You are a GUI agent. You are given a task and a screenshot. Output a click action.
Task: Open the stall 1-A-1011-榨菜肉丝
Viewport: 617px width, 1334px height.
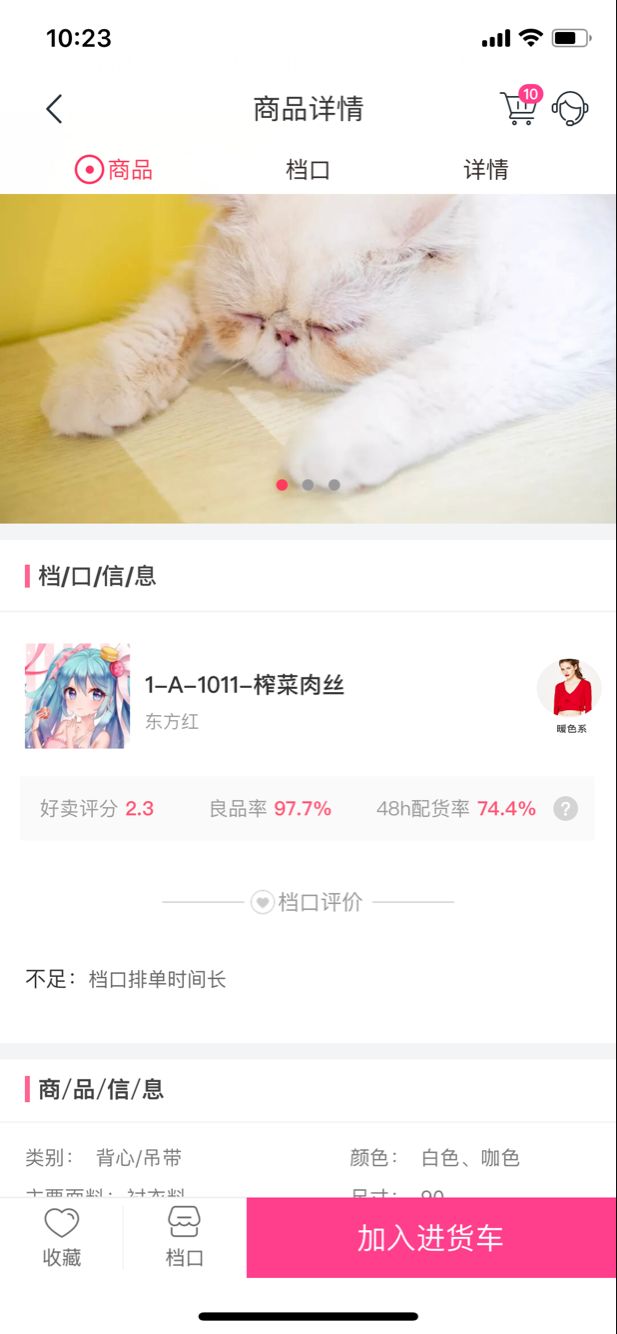244,686
